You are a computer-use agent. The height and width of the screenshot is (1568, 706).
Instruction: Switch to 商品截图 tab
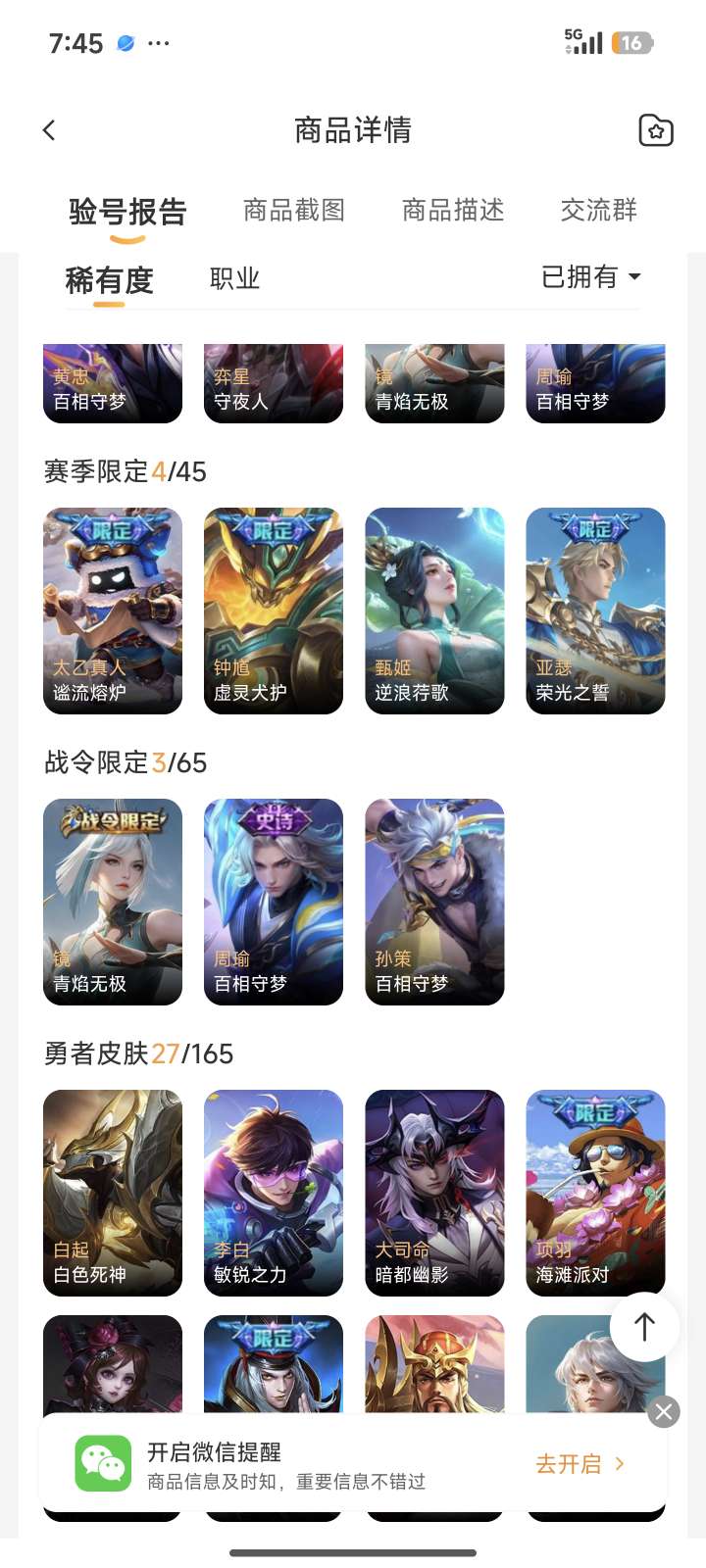[294, 210]
